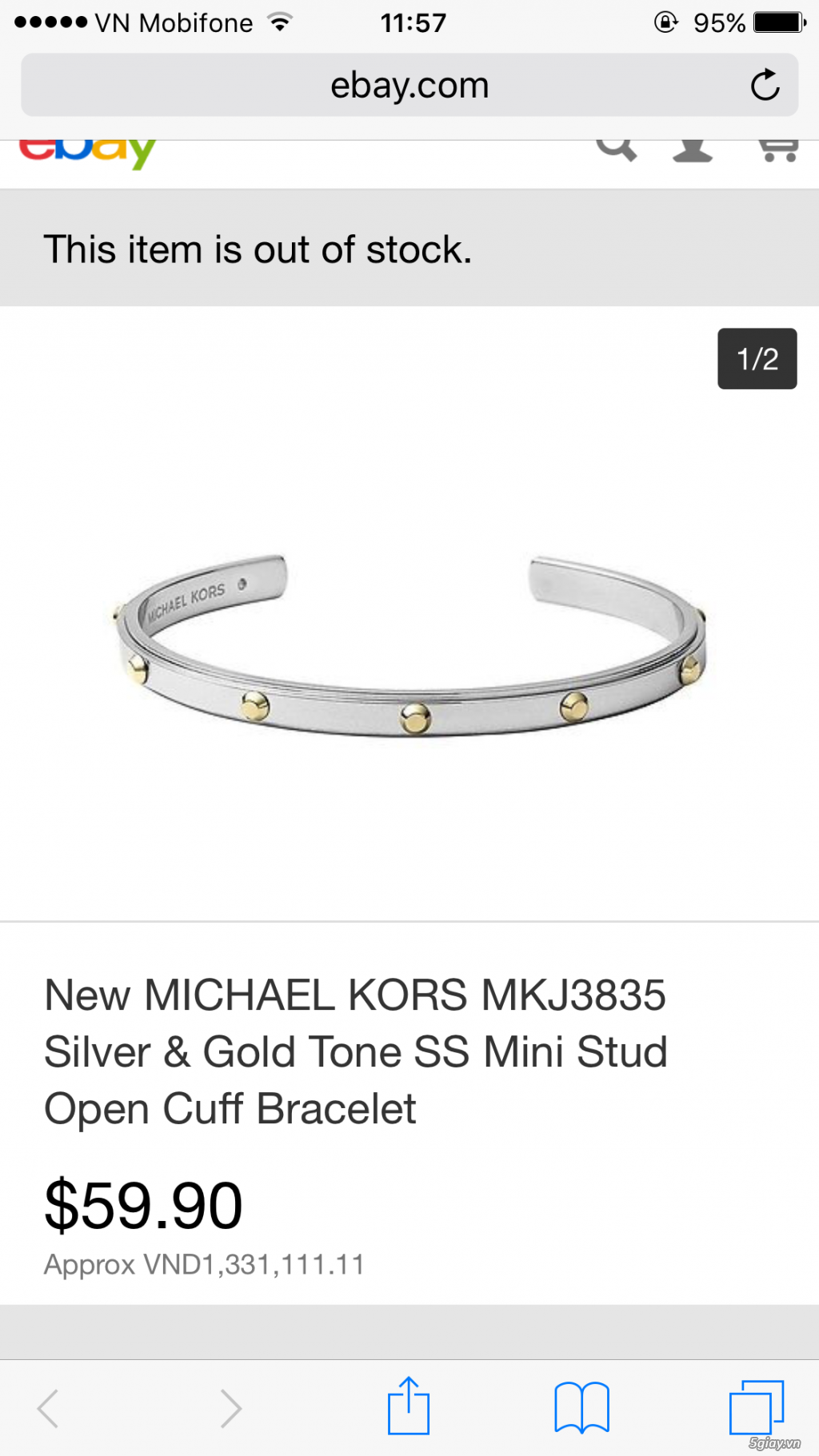The height and width of the screenshot is (1456, 819).
Task: Tap the page reload icon in Safari
Action: tap(765, 85)
